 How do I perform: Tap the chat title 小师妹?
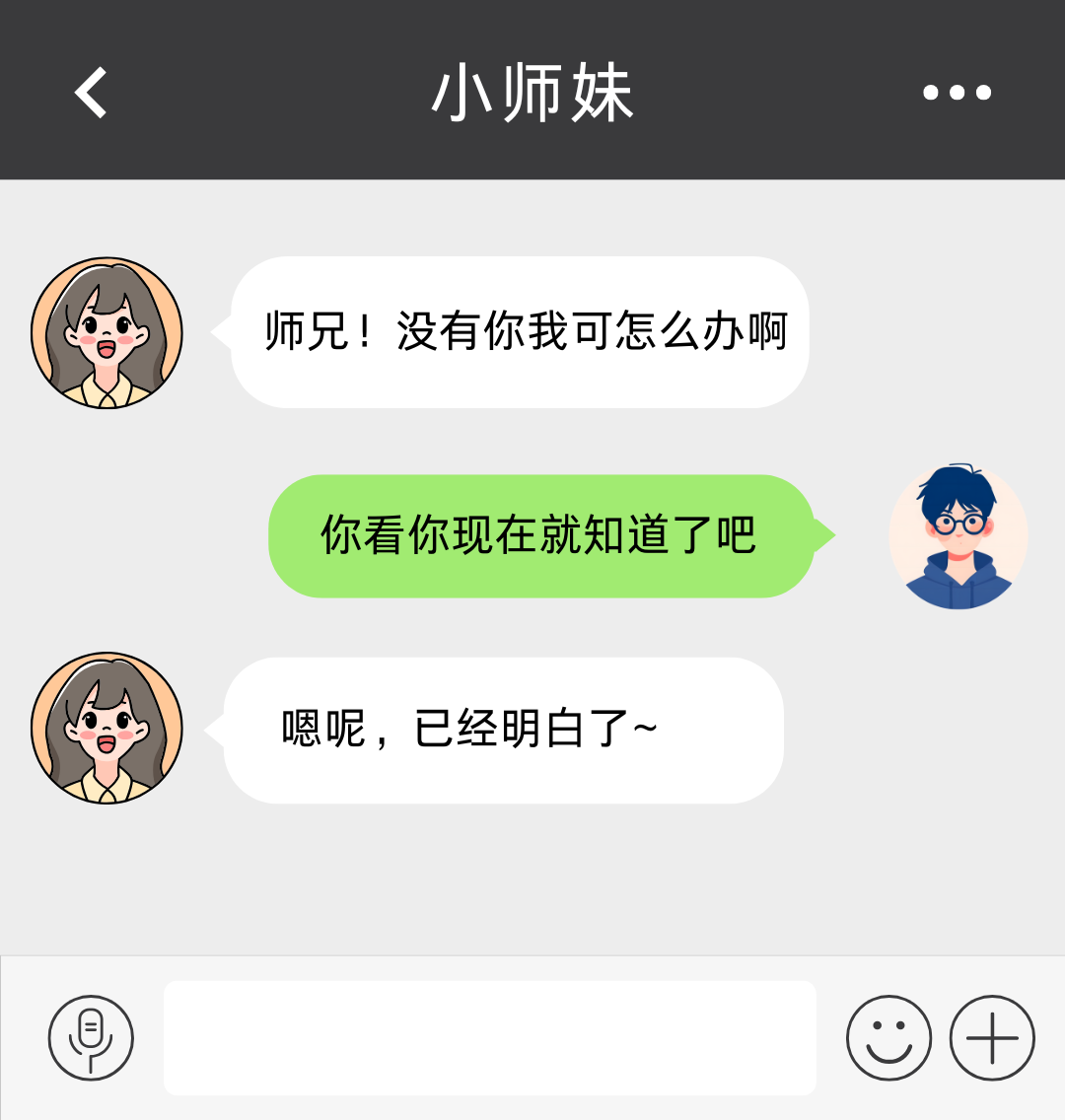coord(532,94)
